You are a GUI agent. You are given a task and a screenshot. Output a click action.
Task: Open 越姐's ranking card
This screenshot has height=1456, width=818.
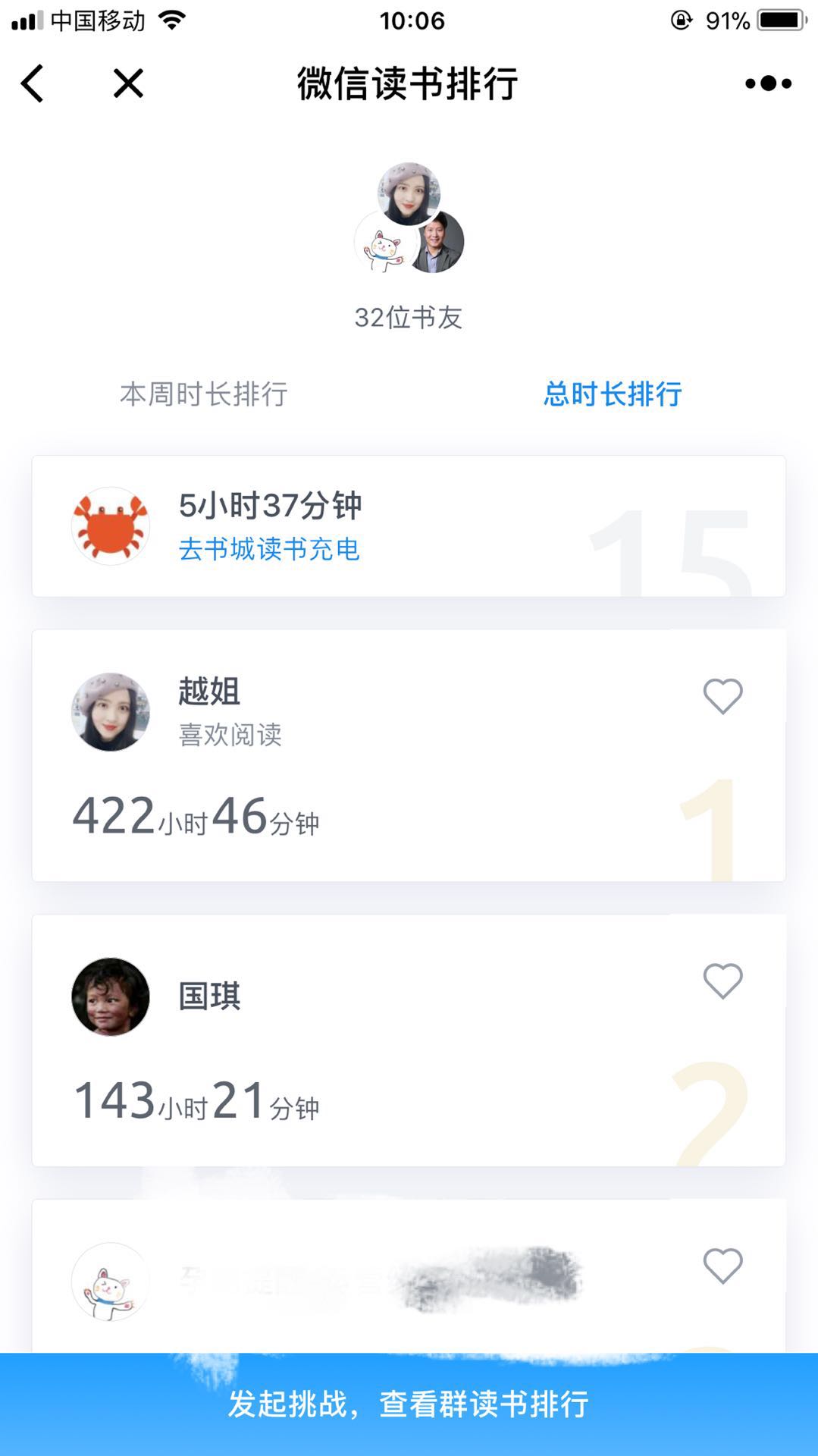pyautogui.click(x=409, y=755)
